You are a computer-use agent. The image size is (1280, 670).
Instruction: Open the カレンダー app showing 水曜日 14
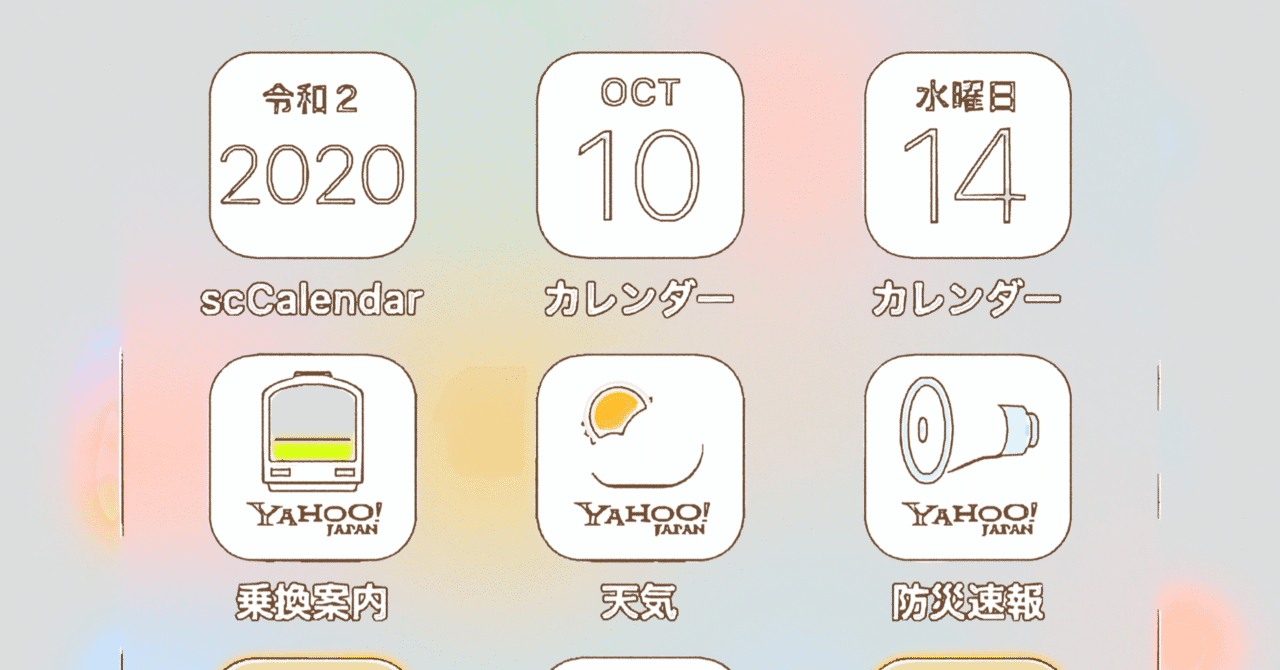pyautogui.click(x=967, y=155)
